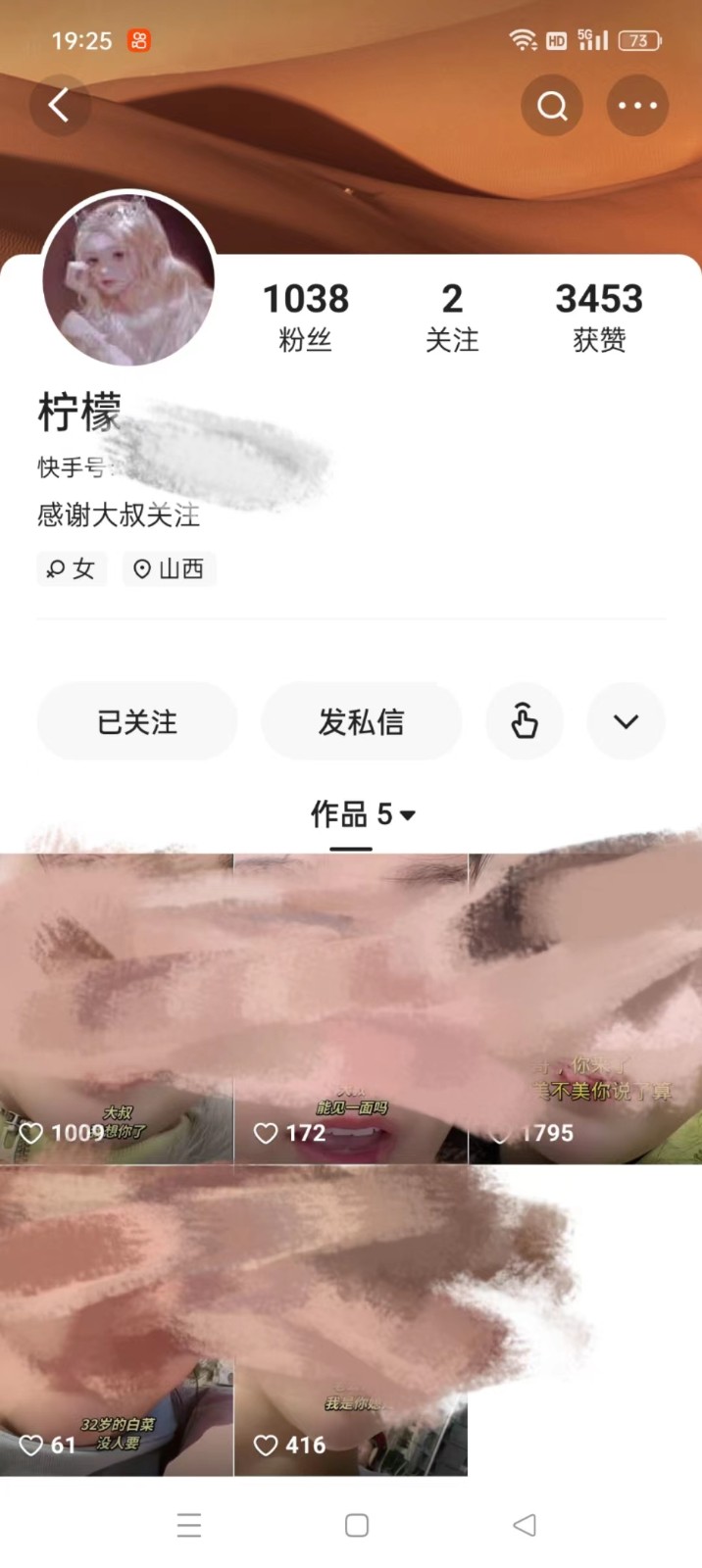Open search on this profile
This screenshot has height=1568, width=702.
[552, 105]
